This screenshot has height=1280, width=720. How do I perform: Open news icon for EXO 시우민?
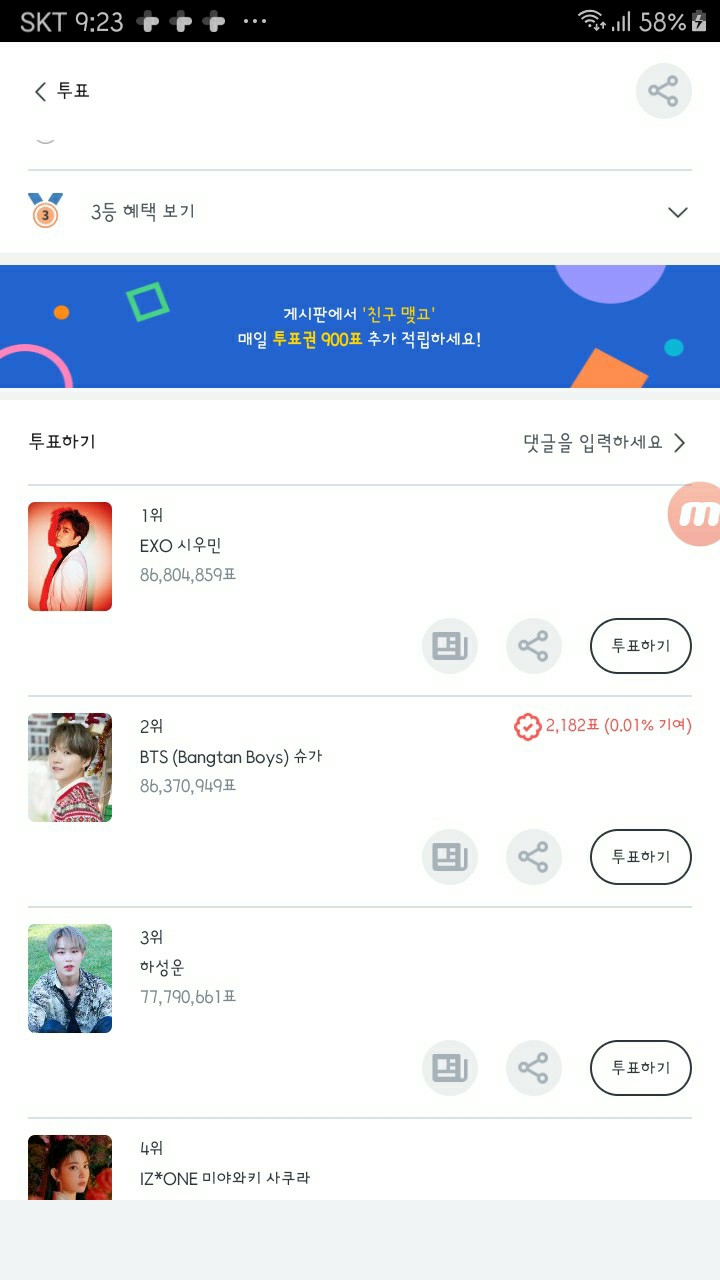pyautogui.click(x=449, y=646)
